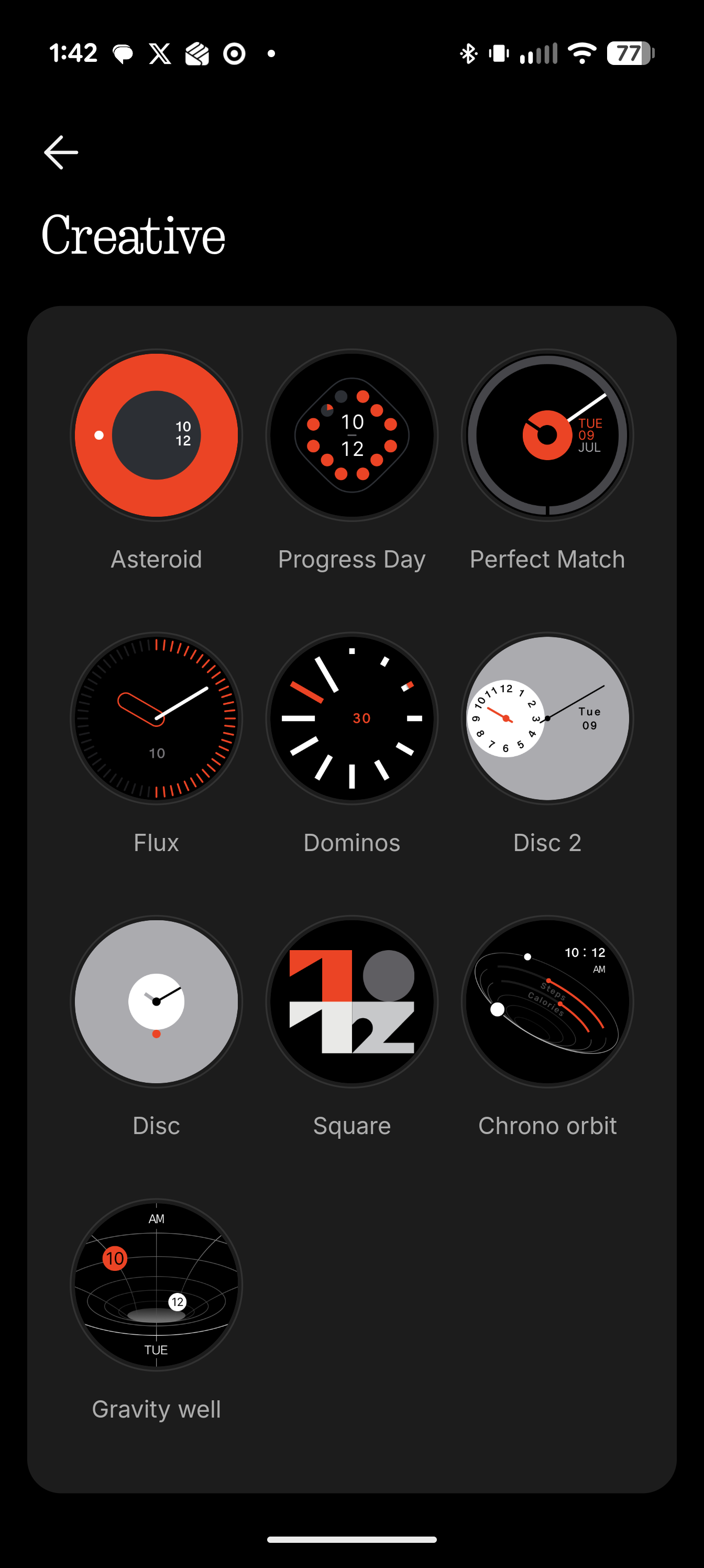Open the Disc 2 watch face

point(547,719)
